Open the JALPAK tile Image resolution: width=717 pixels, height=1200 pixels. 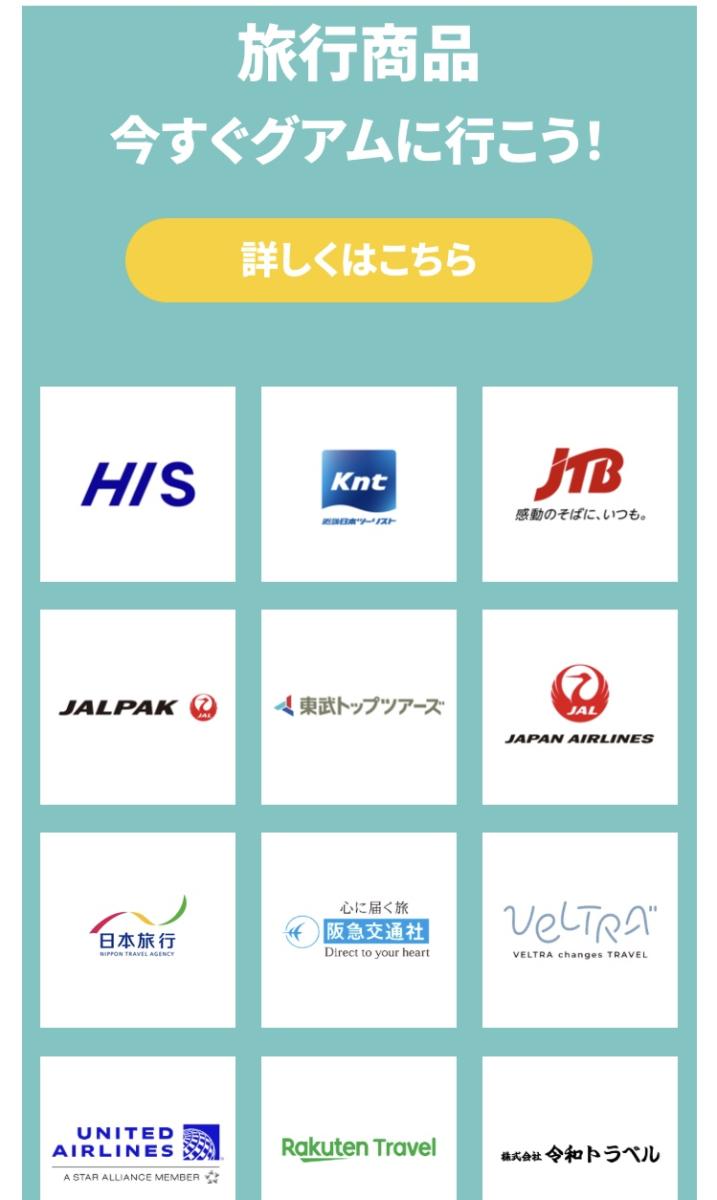click(138, 707)
